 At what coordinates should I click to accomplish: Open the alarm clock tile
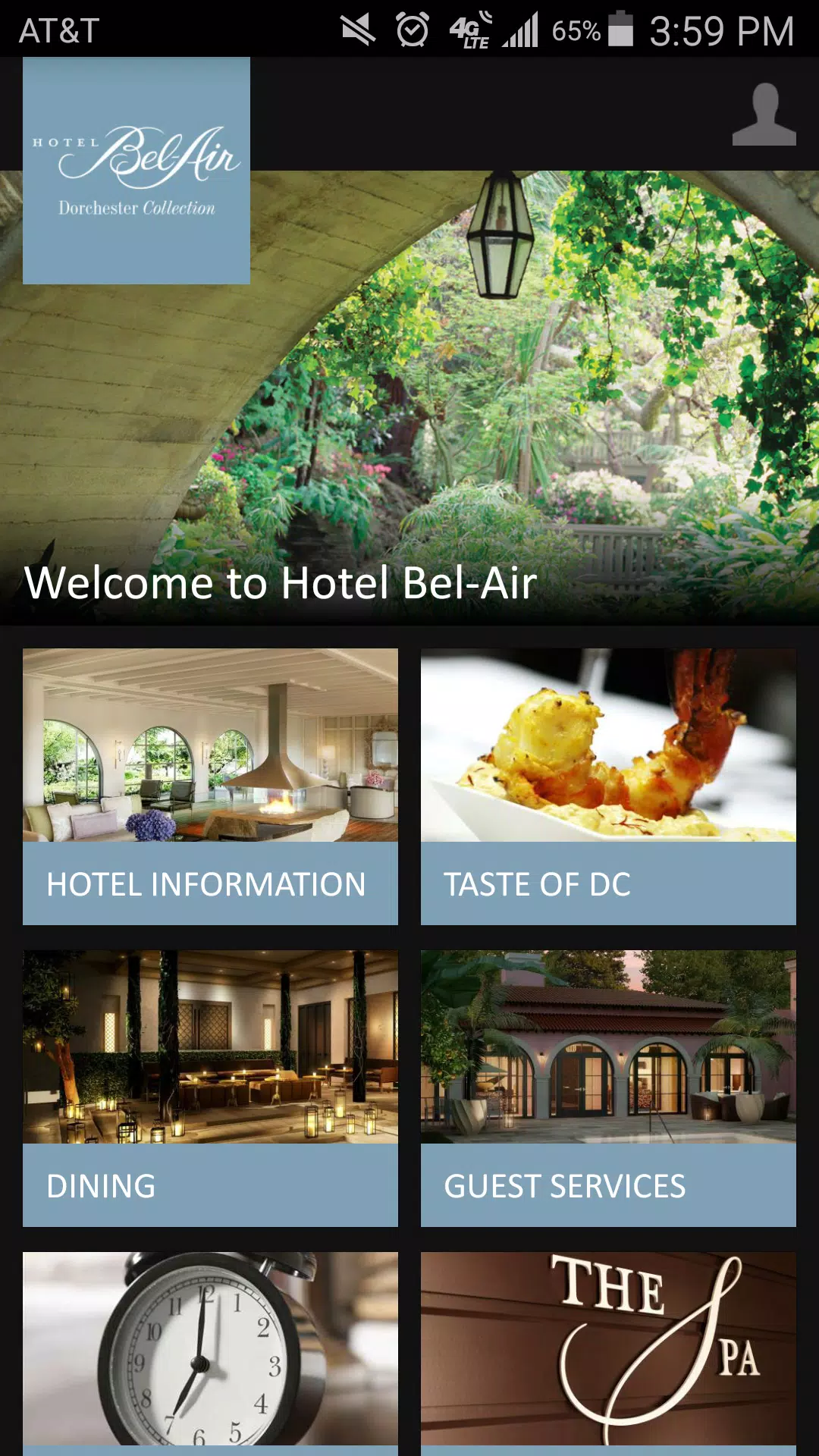pyautogui.click(x=210, y=1350)
